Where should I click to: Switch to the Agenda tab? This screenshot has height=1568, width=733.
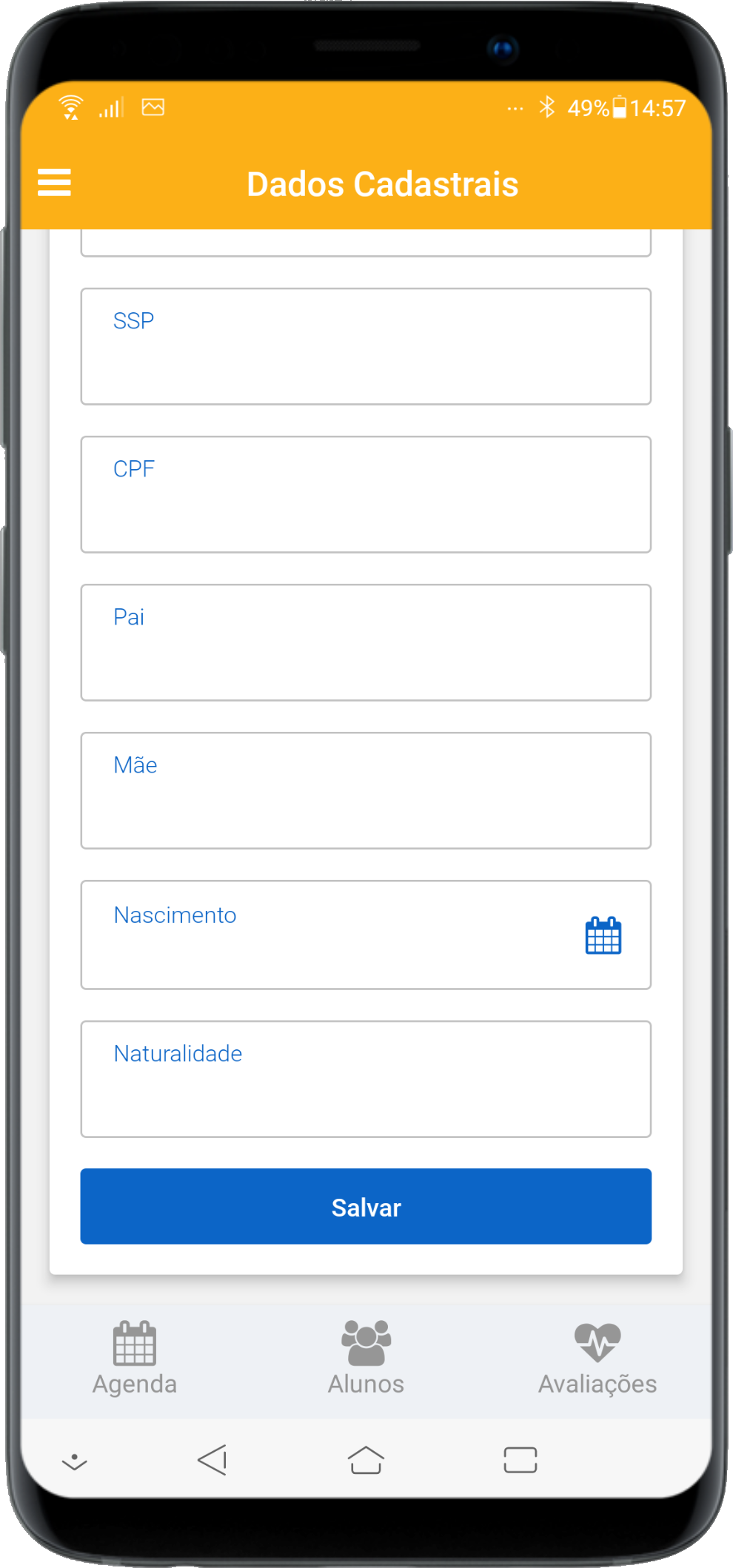[135, 1359]
